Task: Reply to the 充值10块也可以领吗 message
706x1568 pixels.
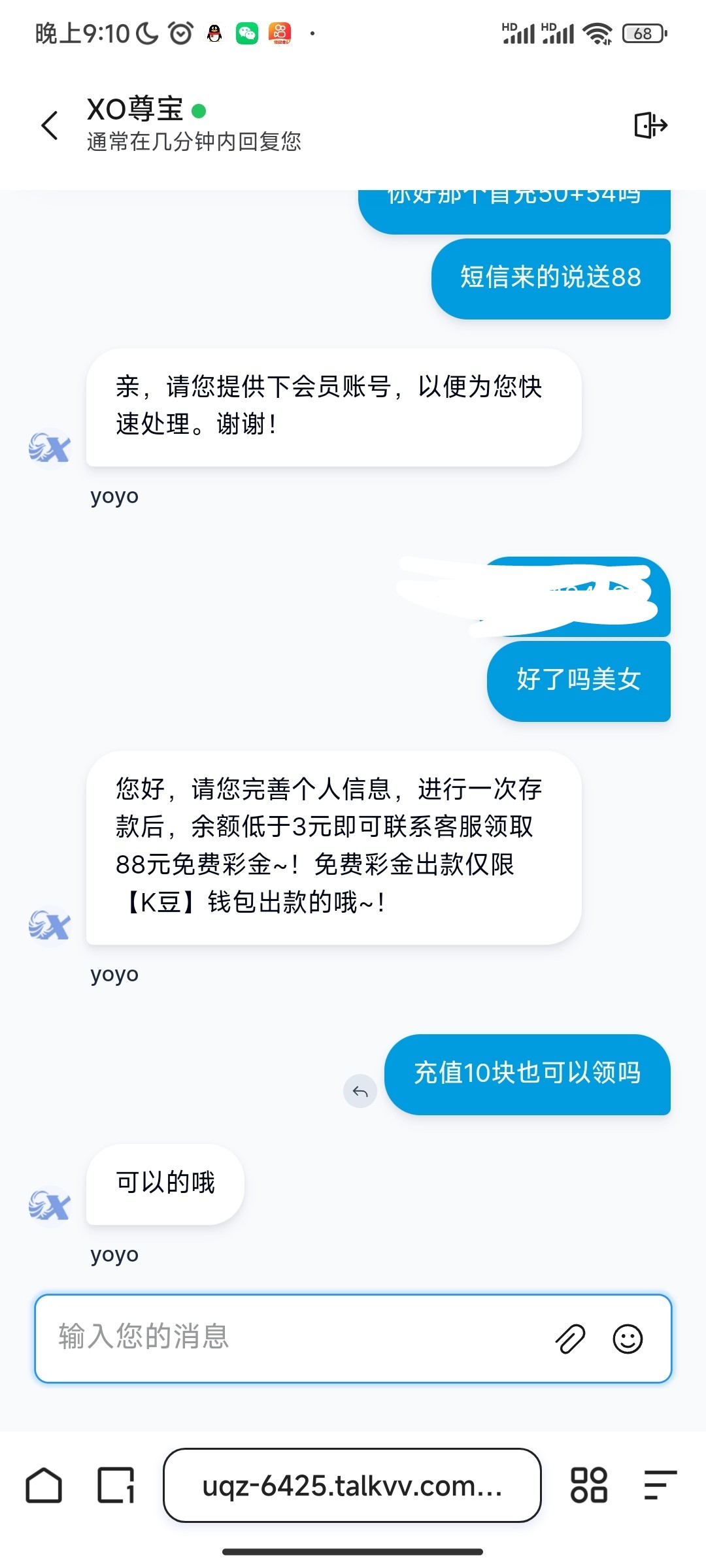Action: point(360,1091)
